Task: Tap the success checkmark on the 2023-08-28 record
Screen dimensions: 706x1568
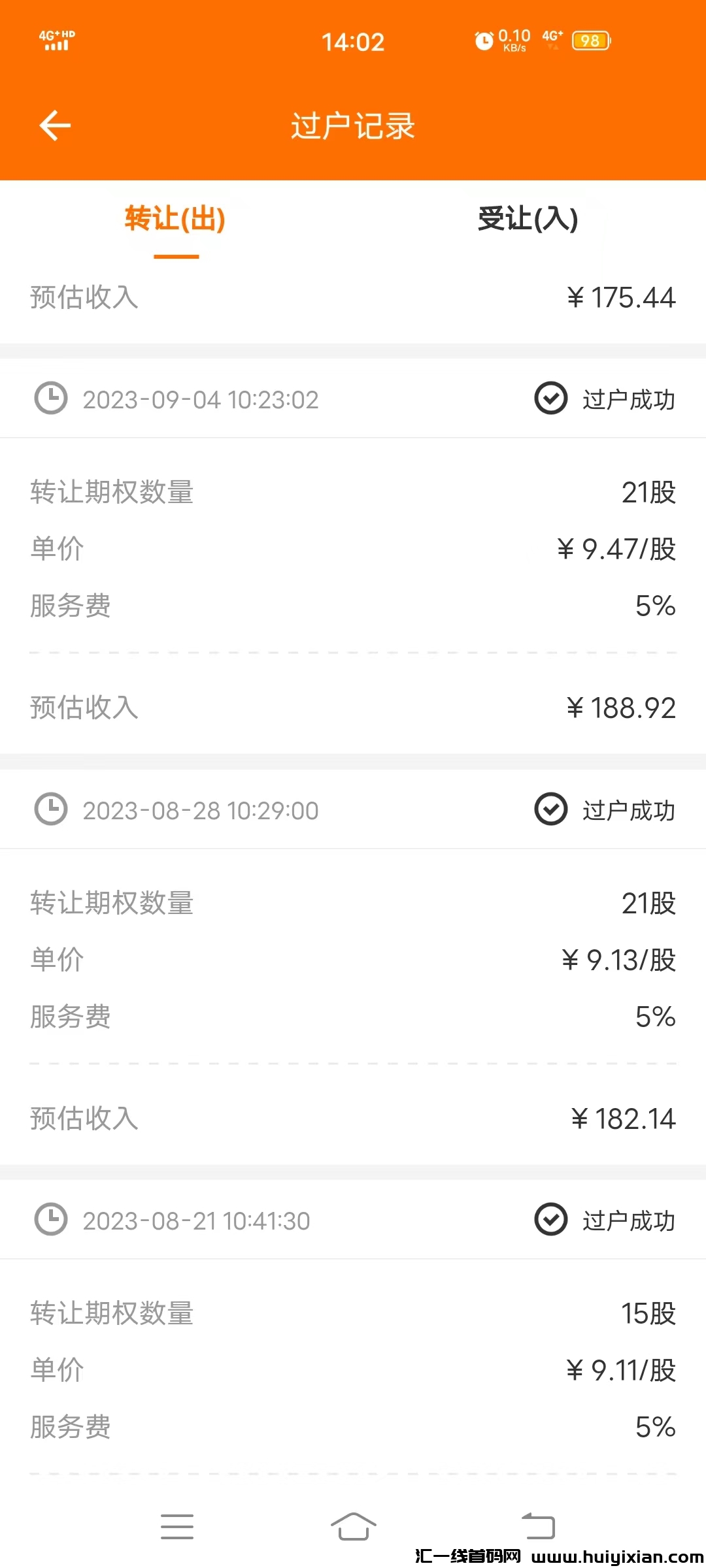Action: click(x=551, y=810)
